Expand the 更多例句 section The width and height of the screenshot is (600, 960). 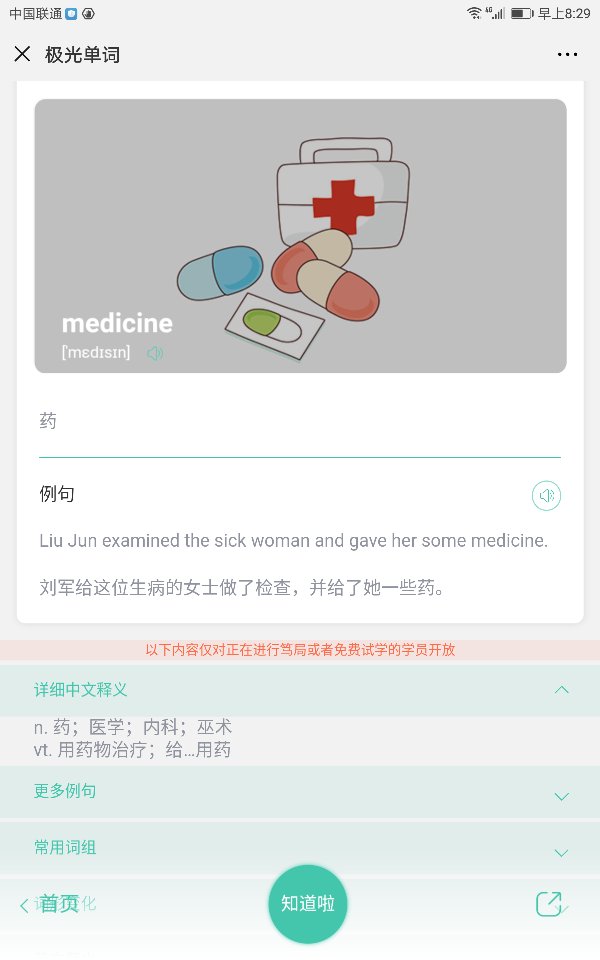click(561, 796)
